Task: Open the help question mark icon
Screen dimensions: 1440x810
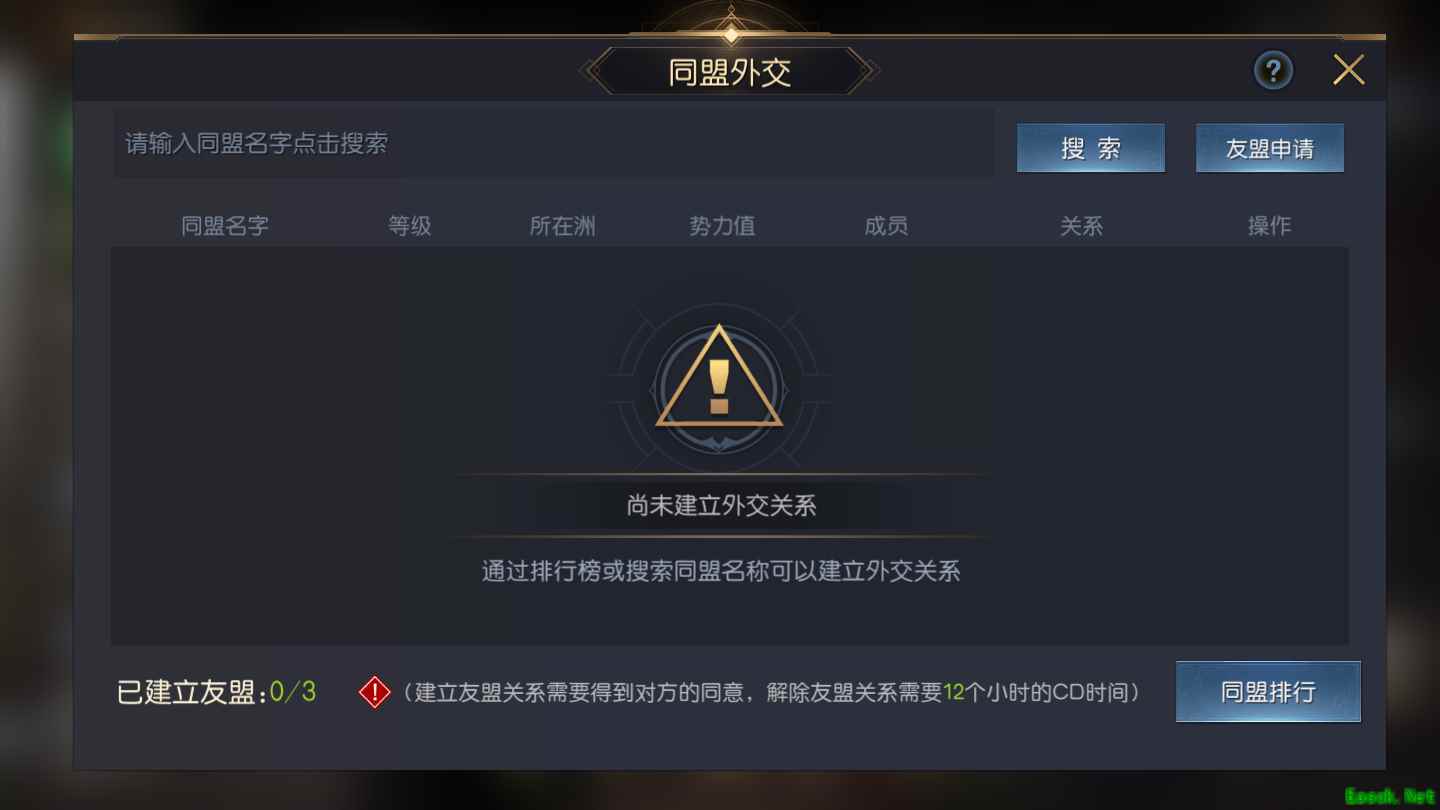Action: click(x=1273, y=70)
